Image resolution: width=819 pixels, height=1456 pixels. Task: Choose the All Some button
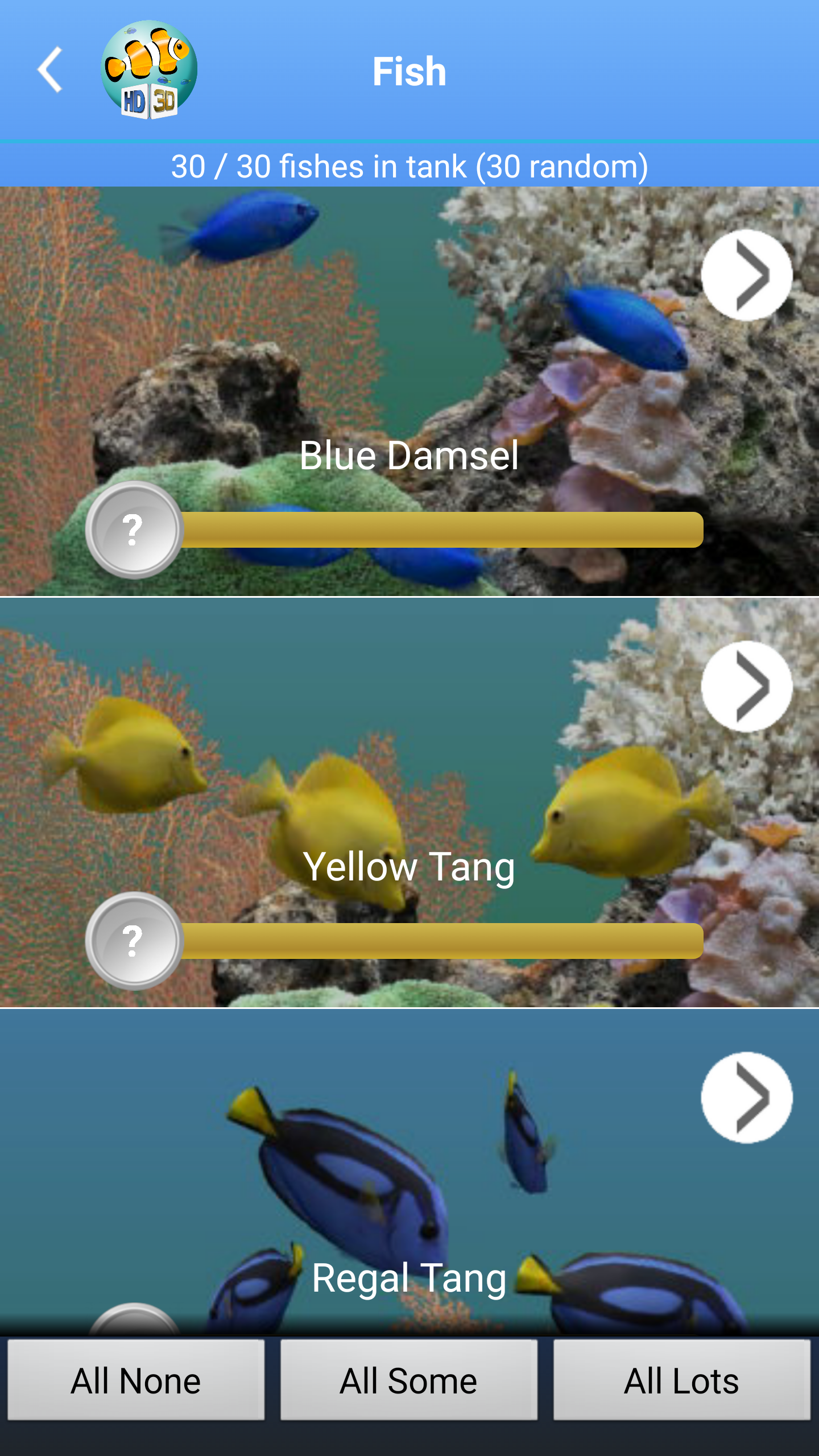[x=409, y=1380]
